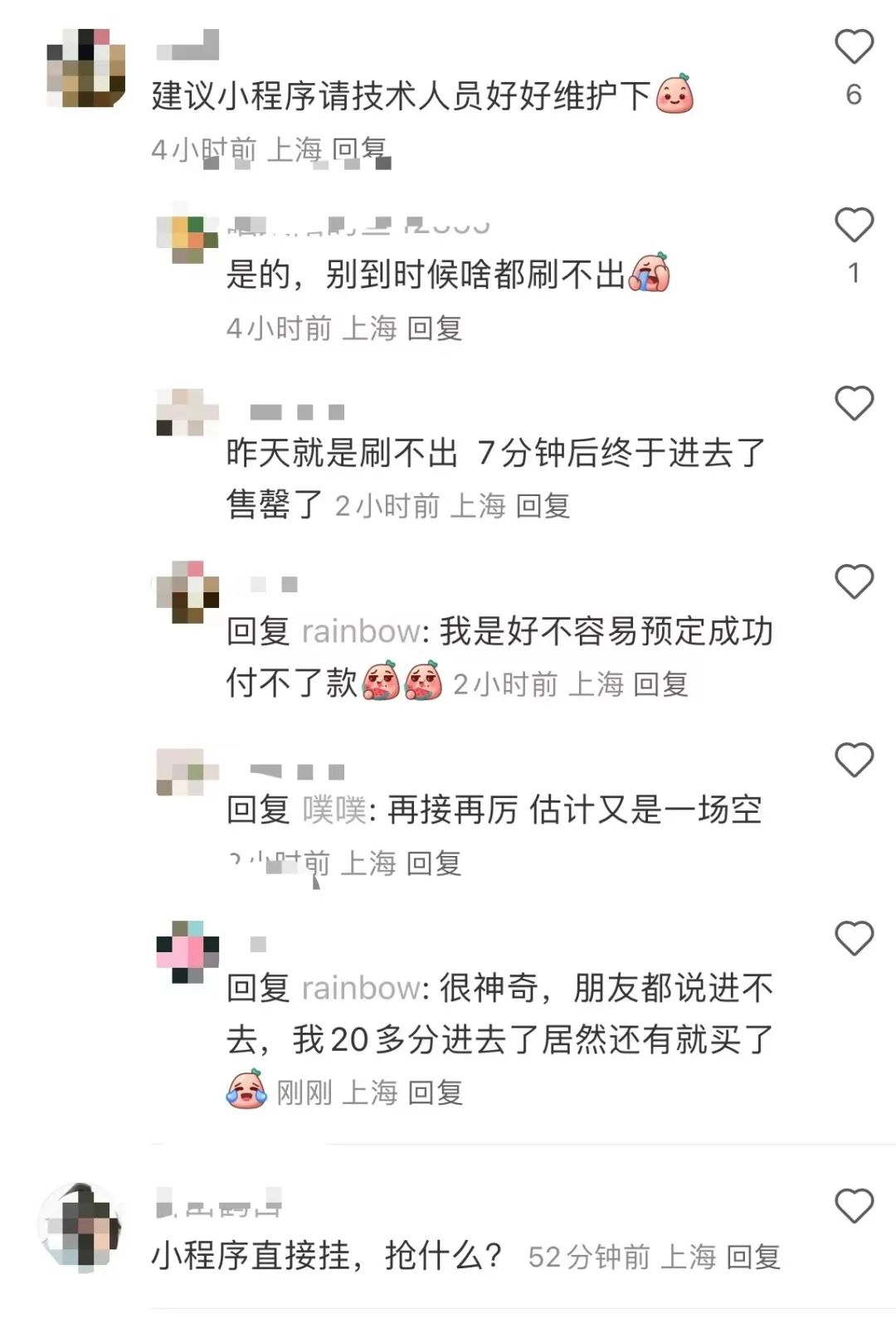The height and width of the screenshot is (1323, 896).
Task: Reply to 是的，别到时候啥都刷不出
Action: tap(434, 328)
